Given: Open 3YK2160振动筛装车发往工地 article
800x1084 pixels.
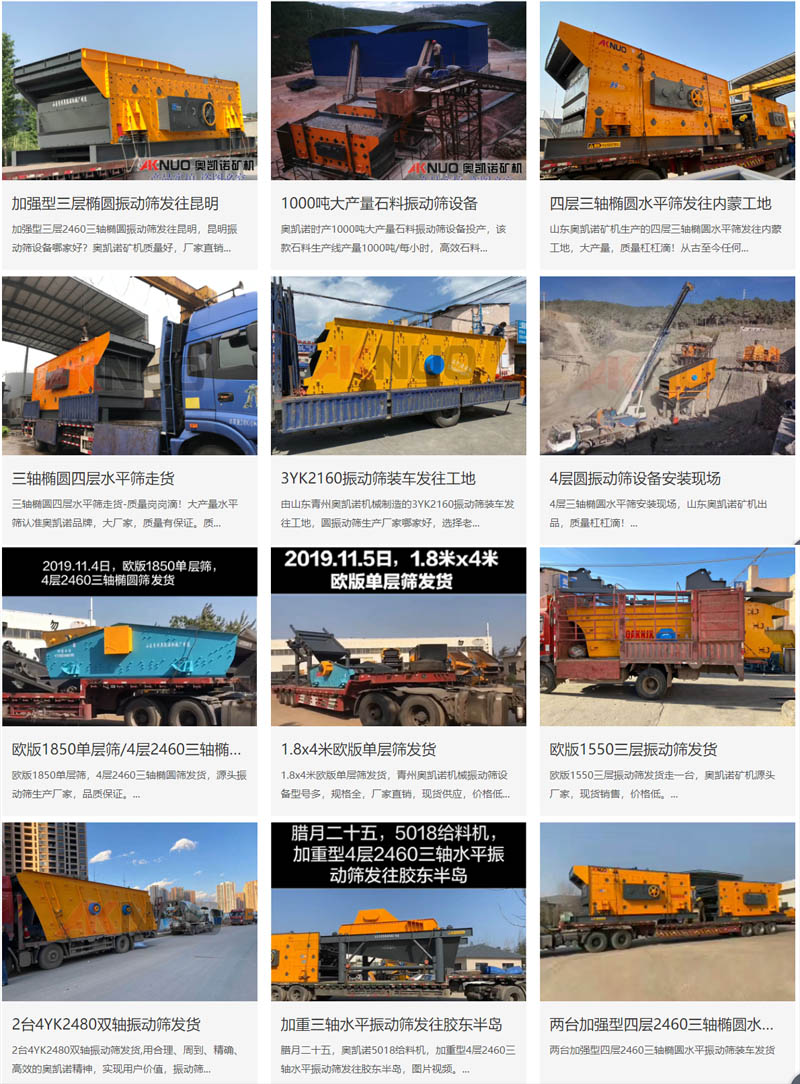Looking at the screenshot, I should (x=378, y=478).
